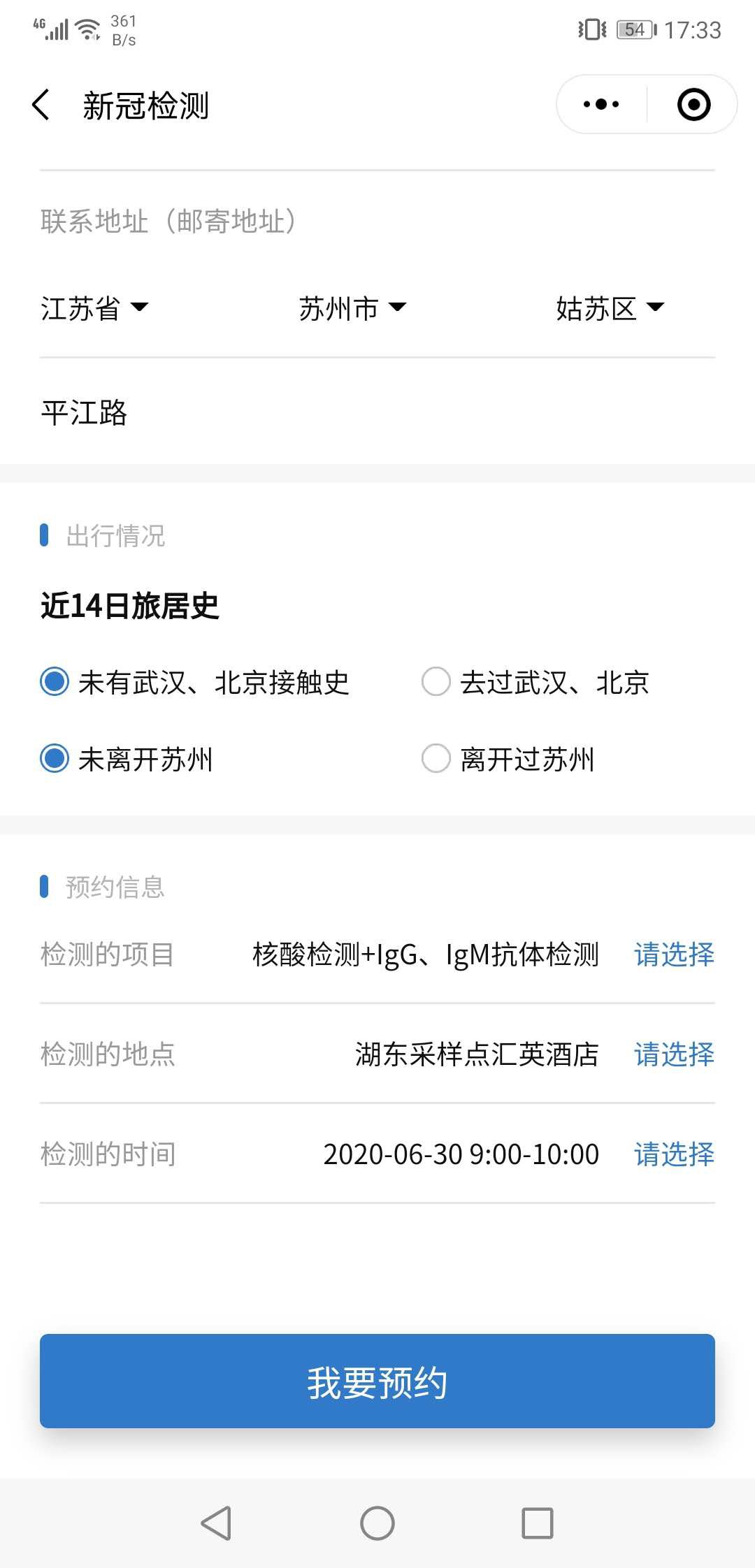The width and height of the screenshot is (755, 1568).
Task: Choose the 未离开苏州 option
Action: [126, 759]
